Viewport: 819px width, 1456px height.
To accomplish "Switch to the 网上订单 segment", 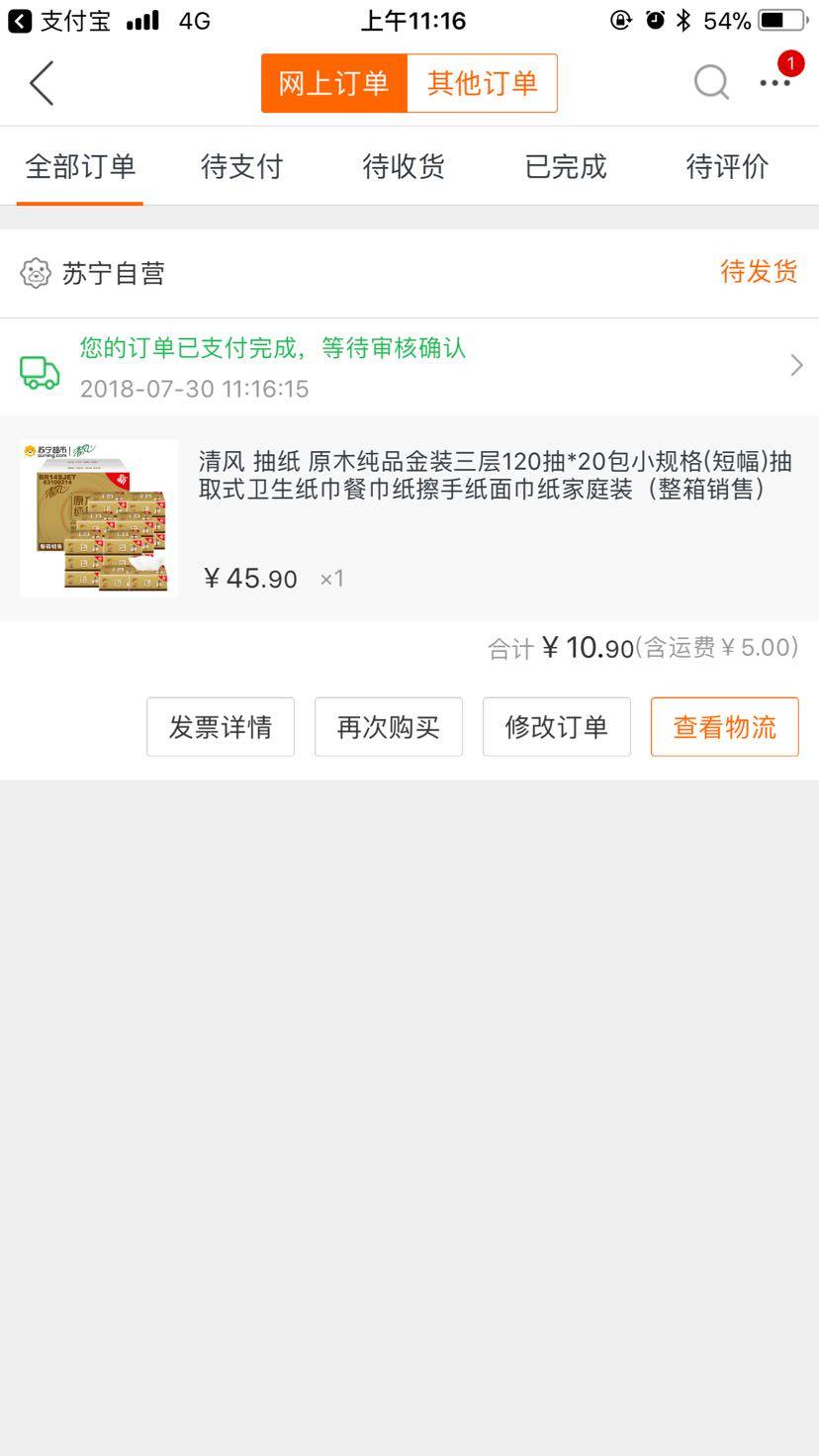I will [334, 83].
